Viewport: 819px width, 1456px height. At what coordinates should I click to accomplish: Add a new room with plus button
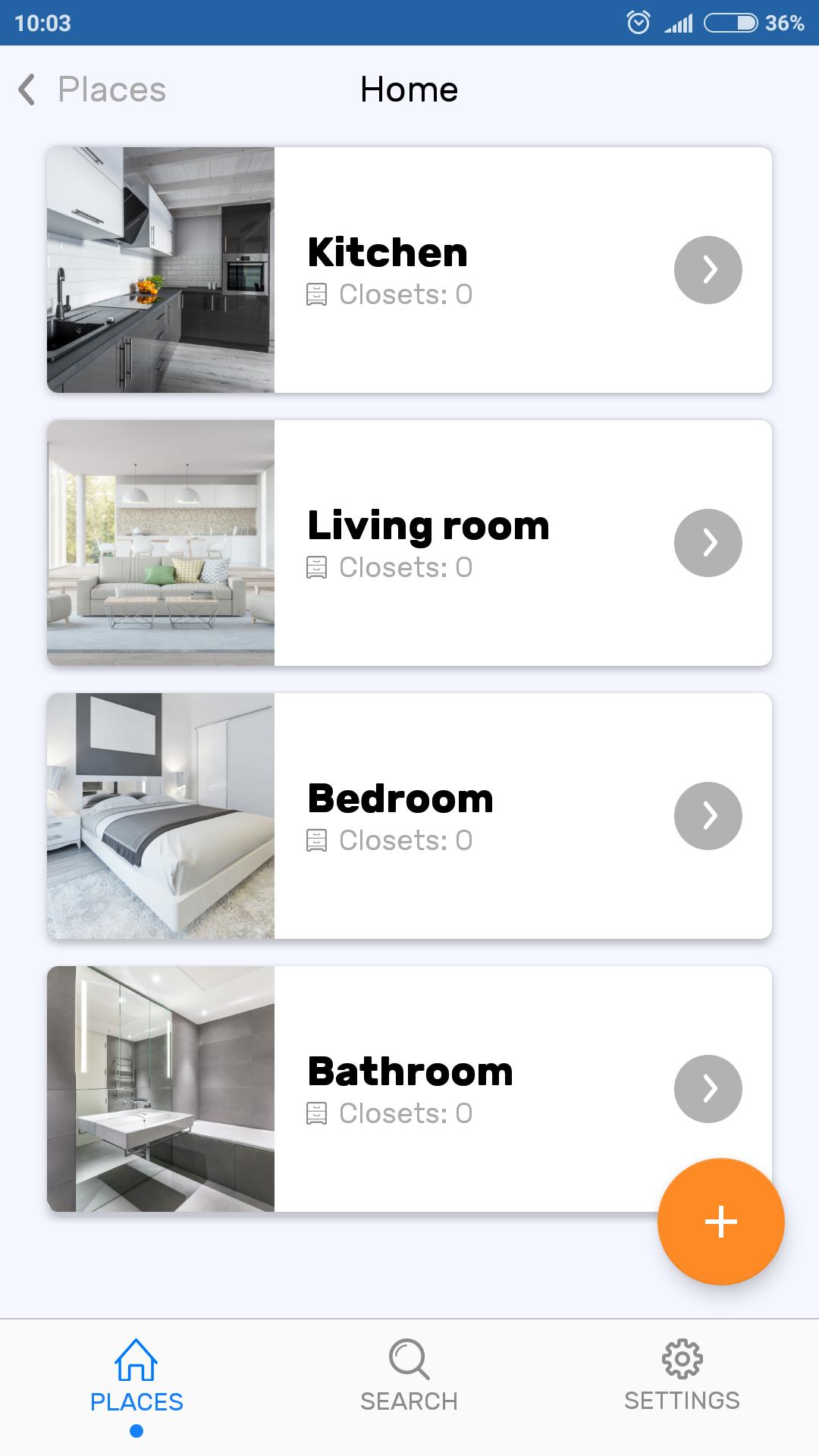[x=720, y=1222]
